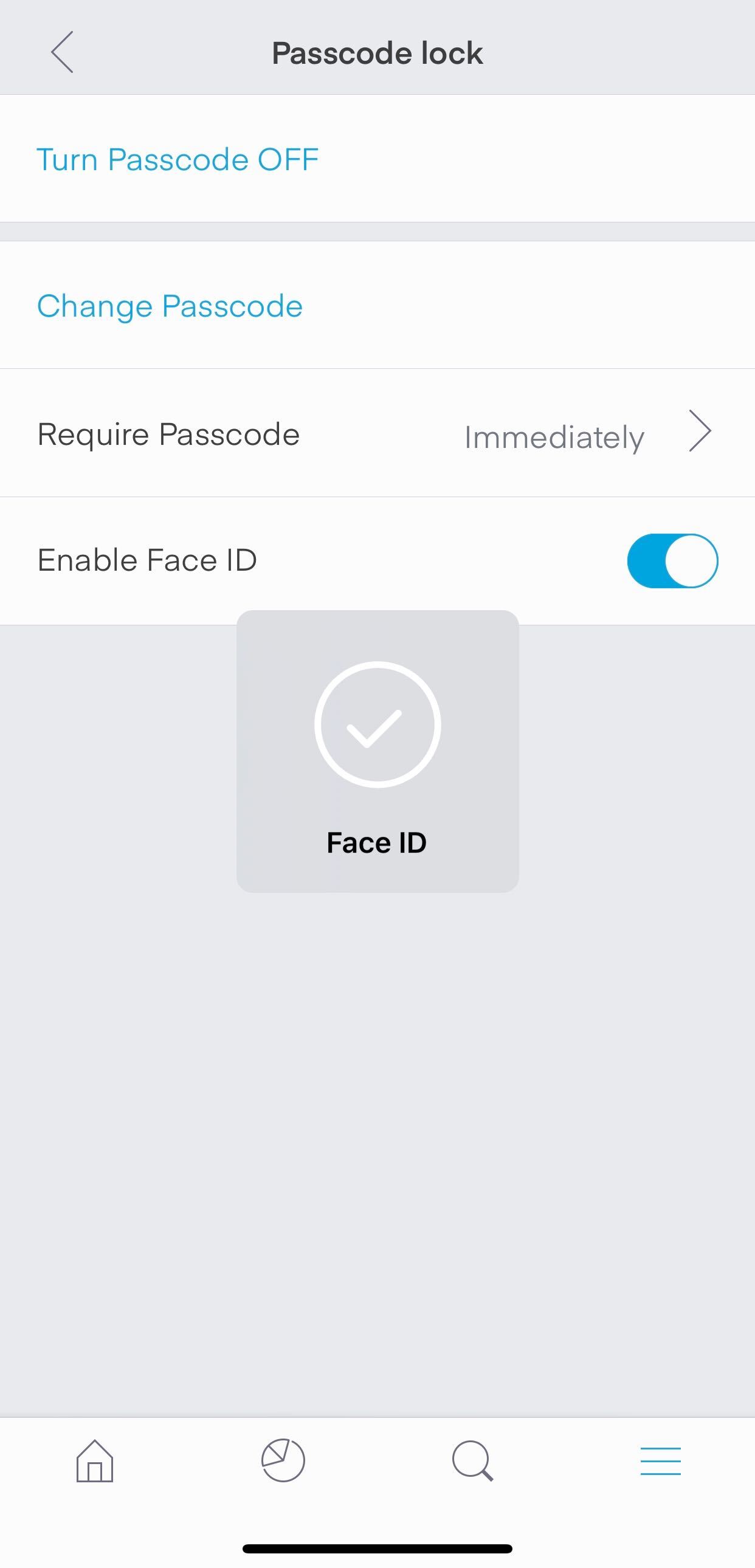Open the home screen house icon
This screenshot has height=1568, width=755.
[94, 1460]
